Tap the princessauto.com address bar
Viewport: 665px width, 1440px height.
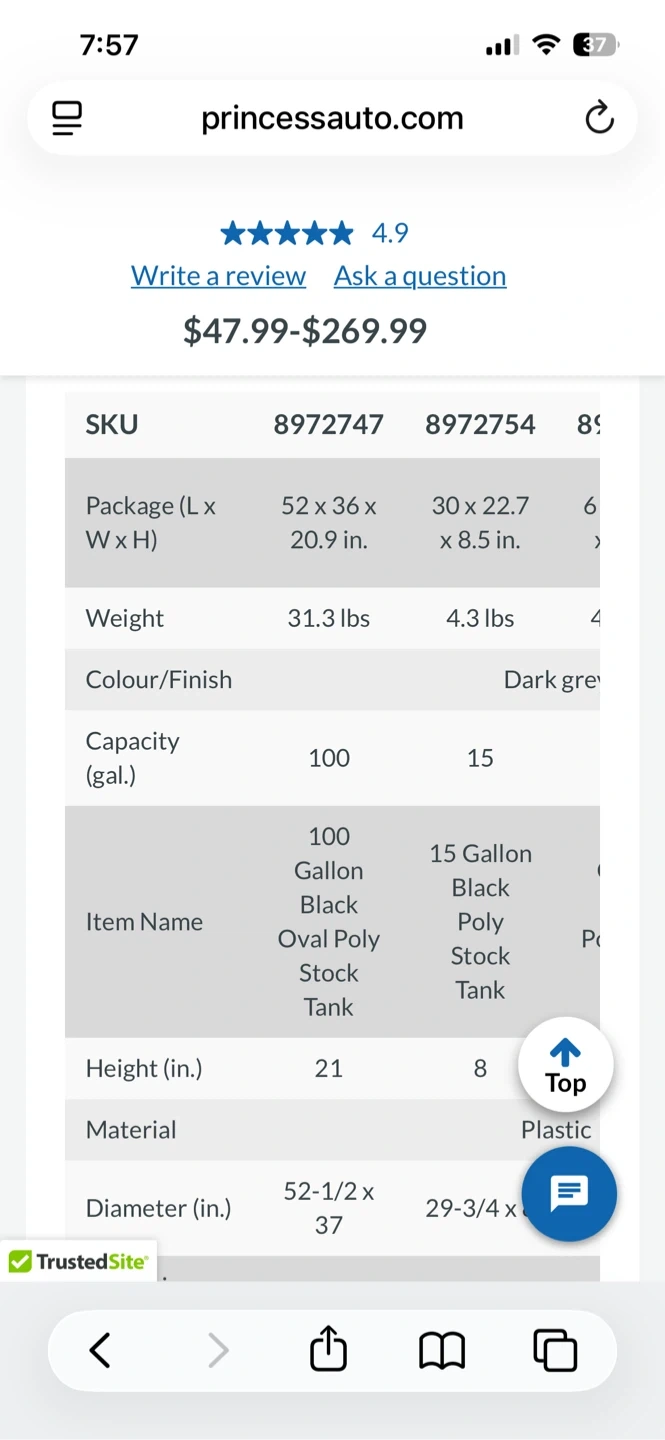pos(332,118)
